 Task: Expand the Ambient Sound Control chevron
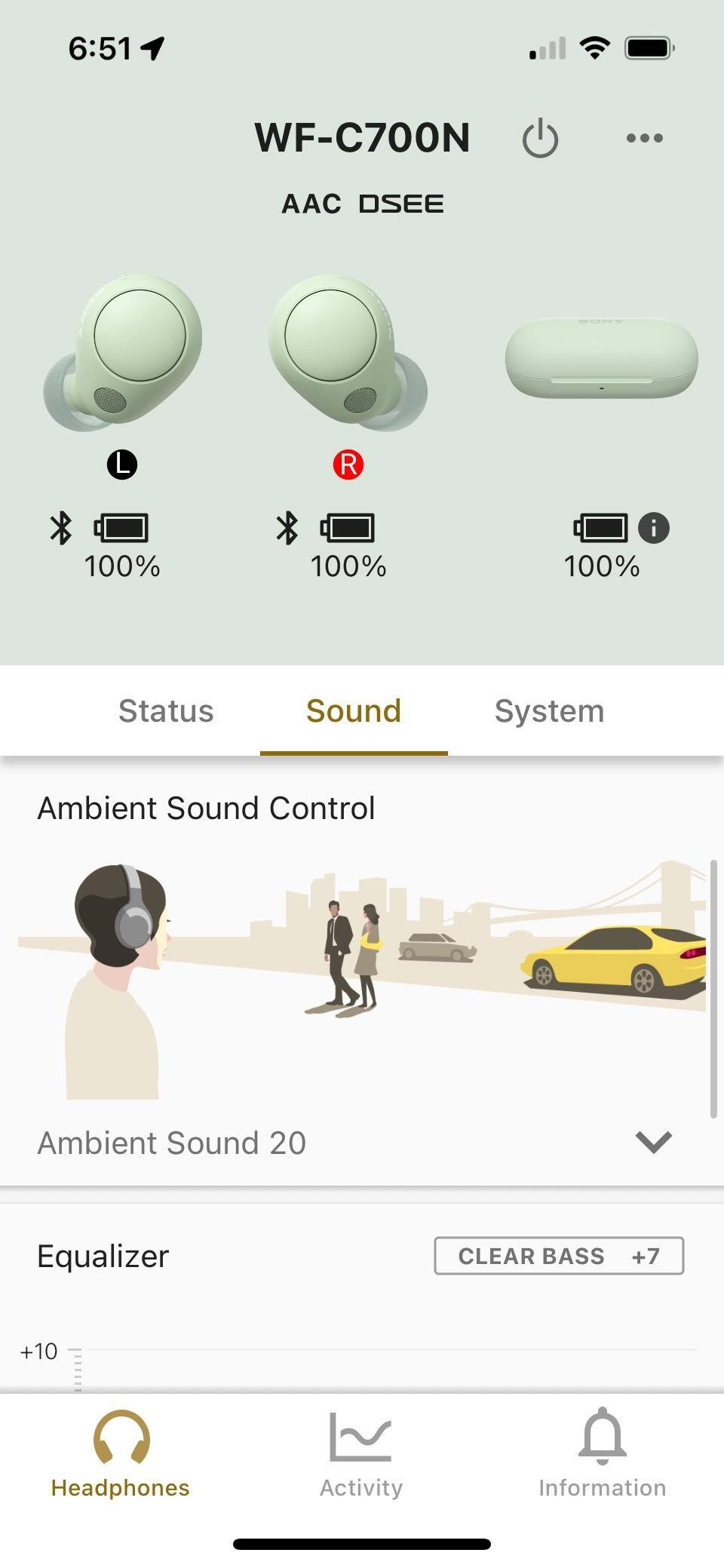coord(653,1142)
